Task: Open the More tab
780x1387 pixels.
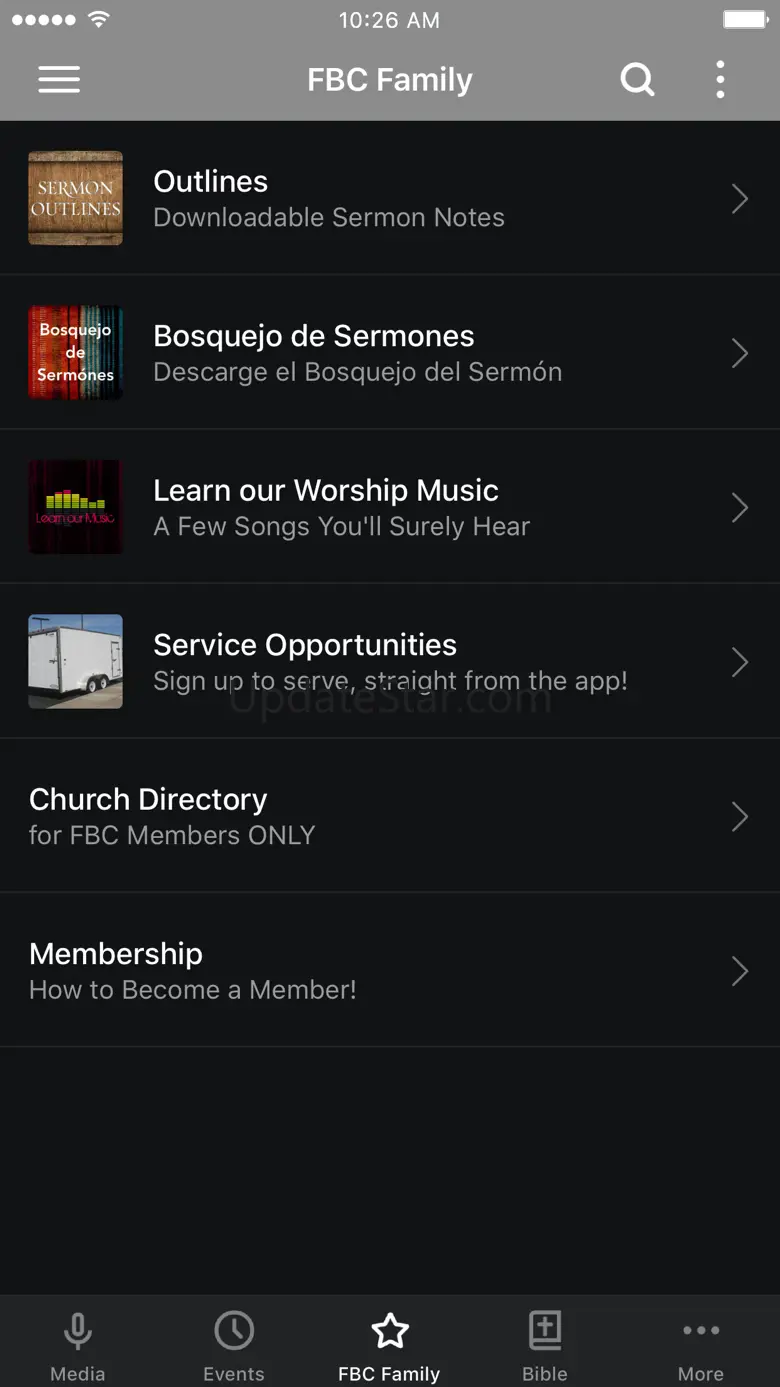Action: (701, 1345)
